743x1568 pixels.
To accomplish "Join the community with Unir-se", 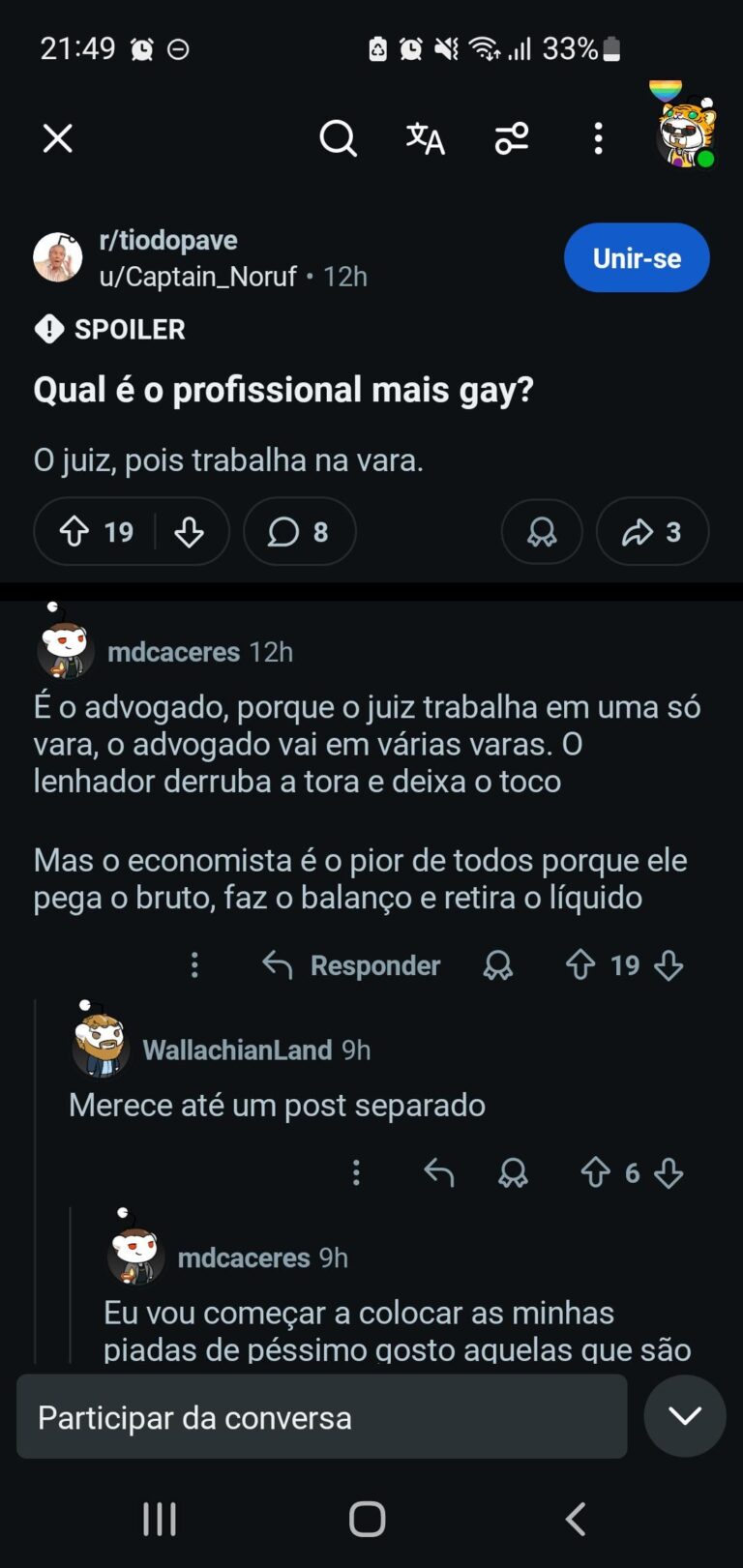I will [637, 258].
